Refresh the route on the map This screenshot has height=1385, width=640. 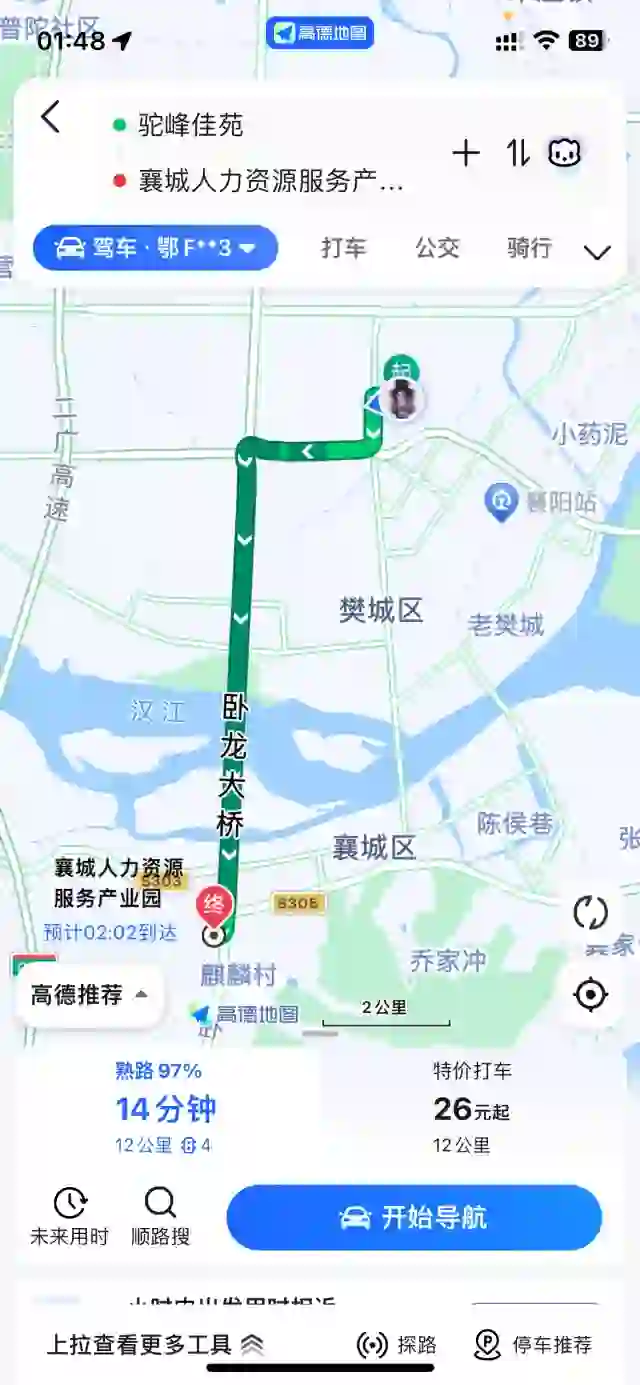pos(590,912)
